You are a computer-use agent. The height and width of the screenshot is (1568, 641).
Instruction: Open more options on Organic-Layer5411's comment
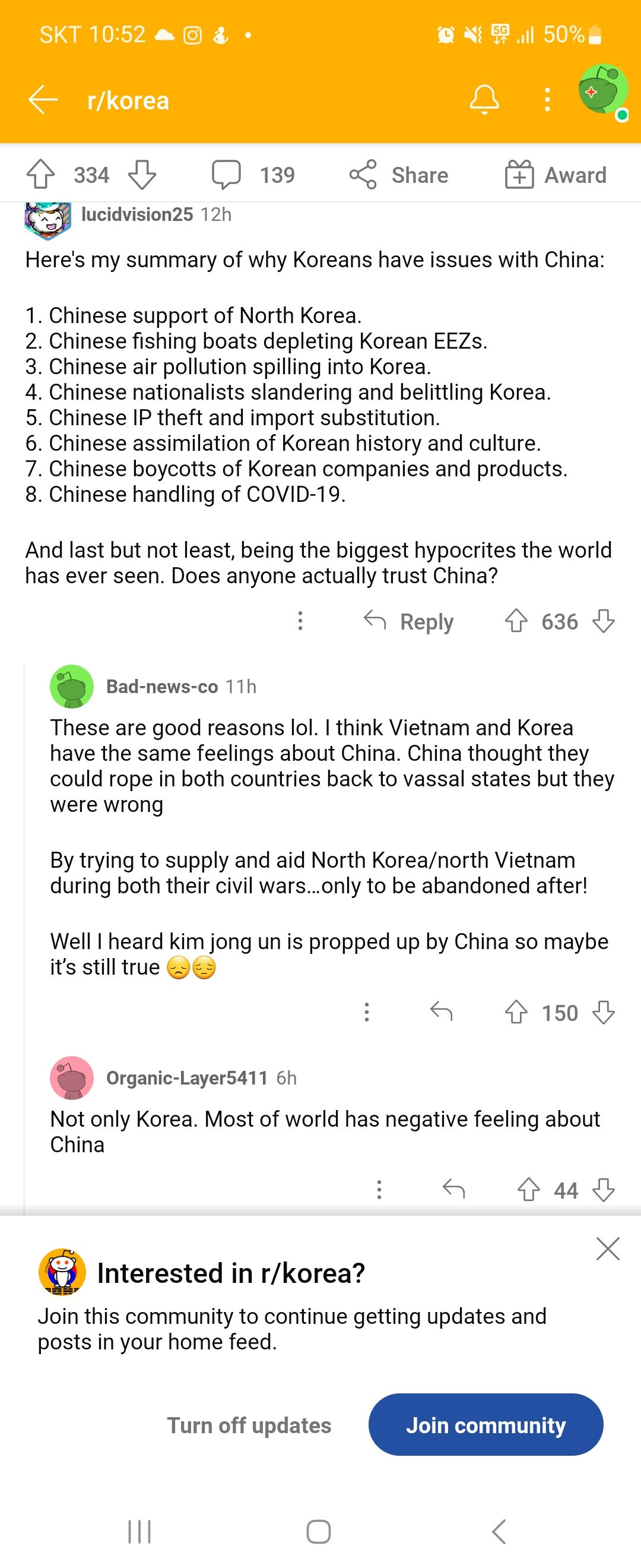(379, 1190)
